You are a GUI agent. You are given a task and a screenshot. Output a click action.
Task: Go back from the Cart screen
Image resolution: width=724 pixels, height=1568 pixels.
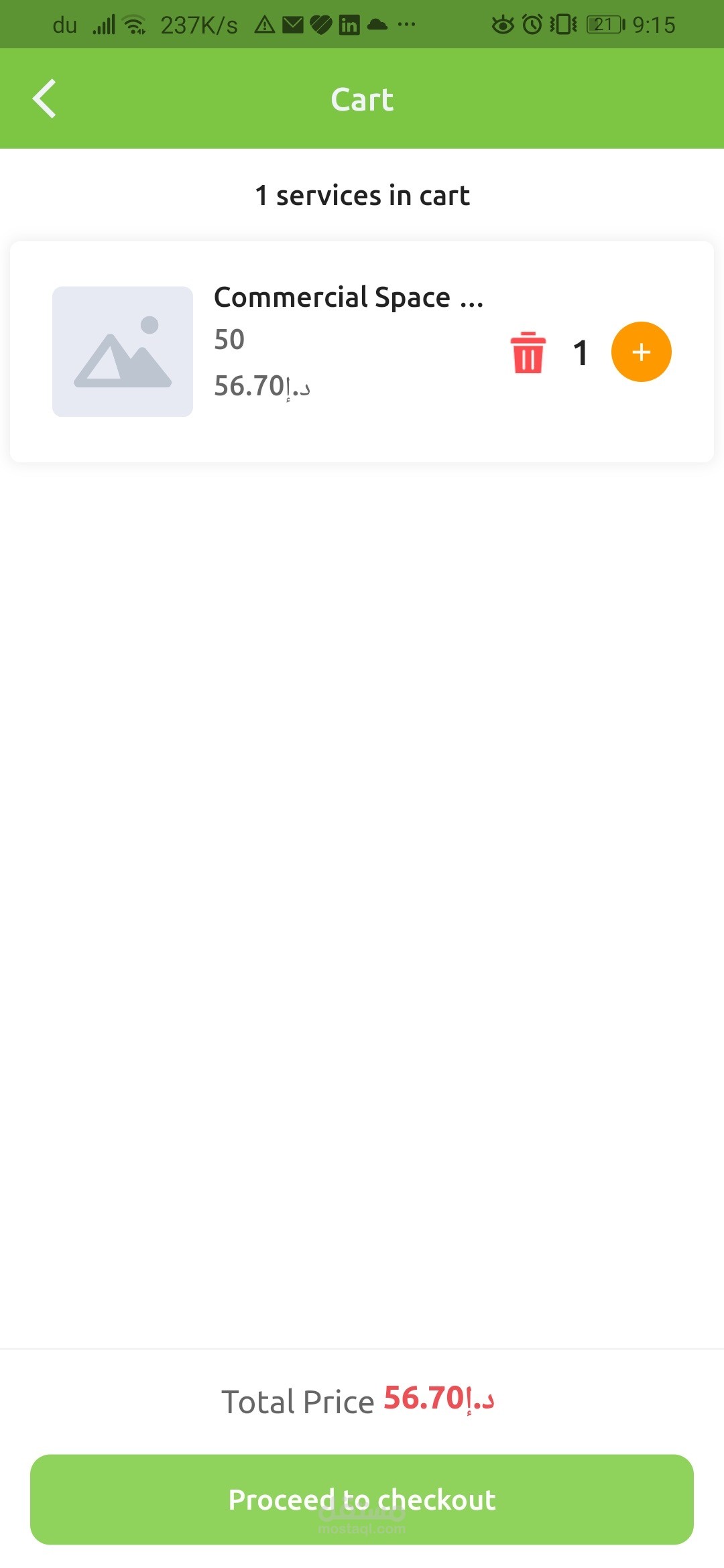tap(44, 99)
